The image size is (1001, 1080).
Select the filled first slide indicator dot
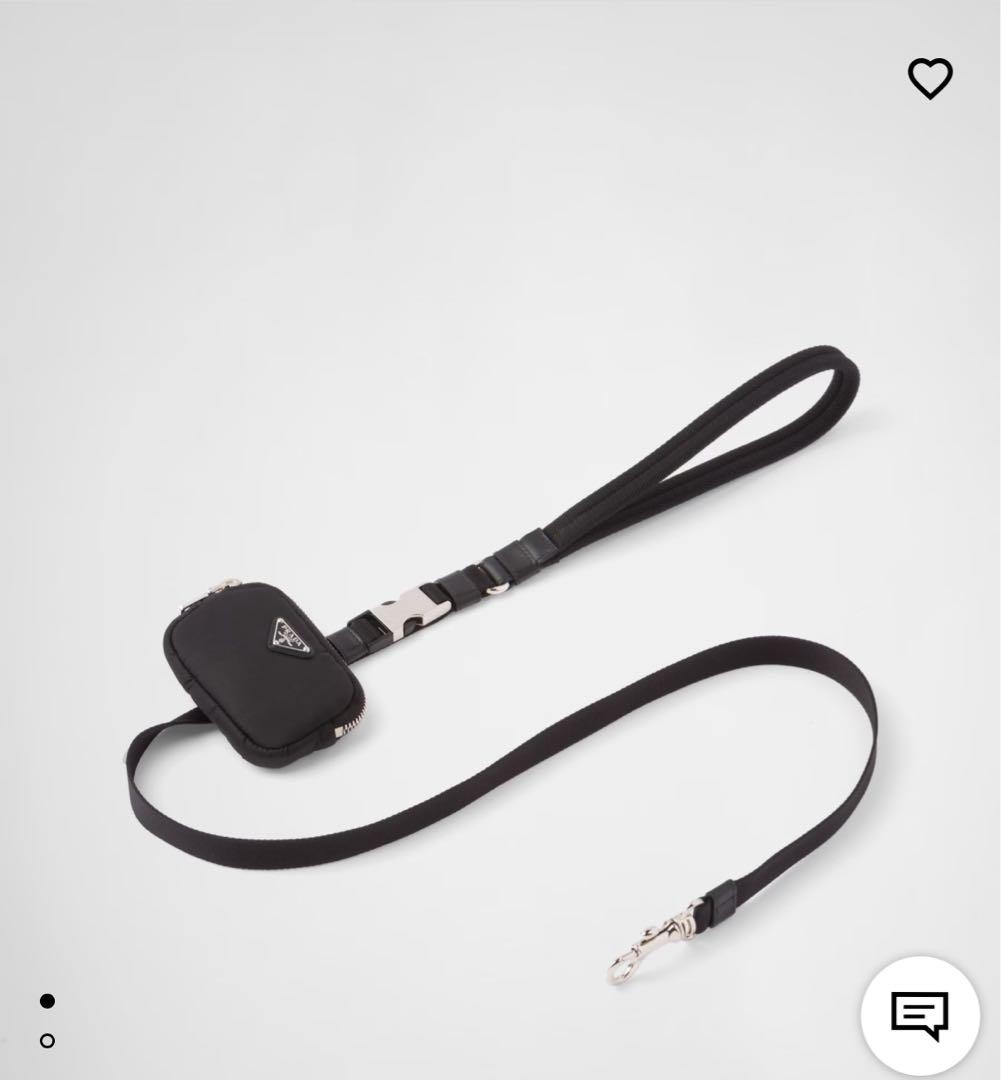(46, 1001)
